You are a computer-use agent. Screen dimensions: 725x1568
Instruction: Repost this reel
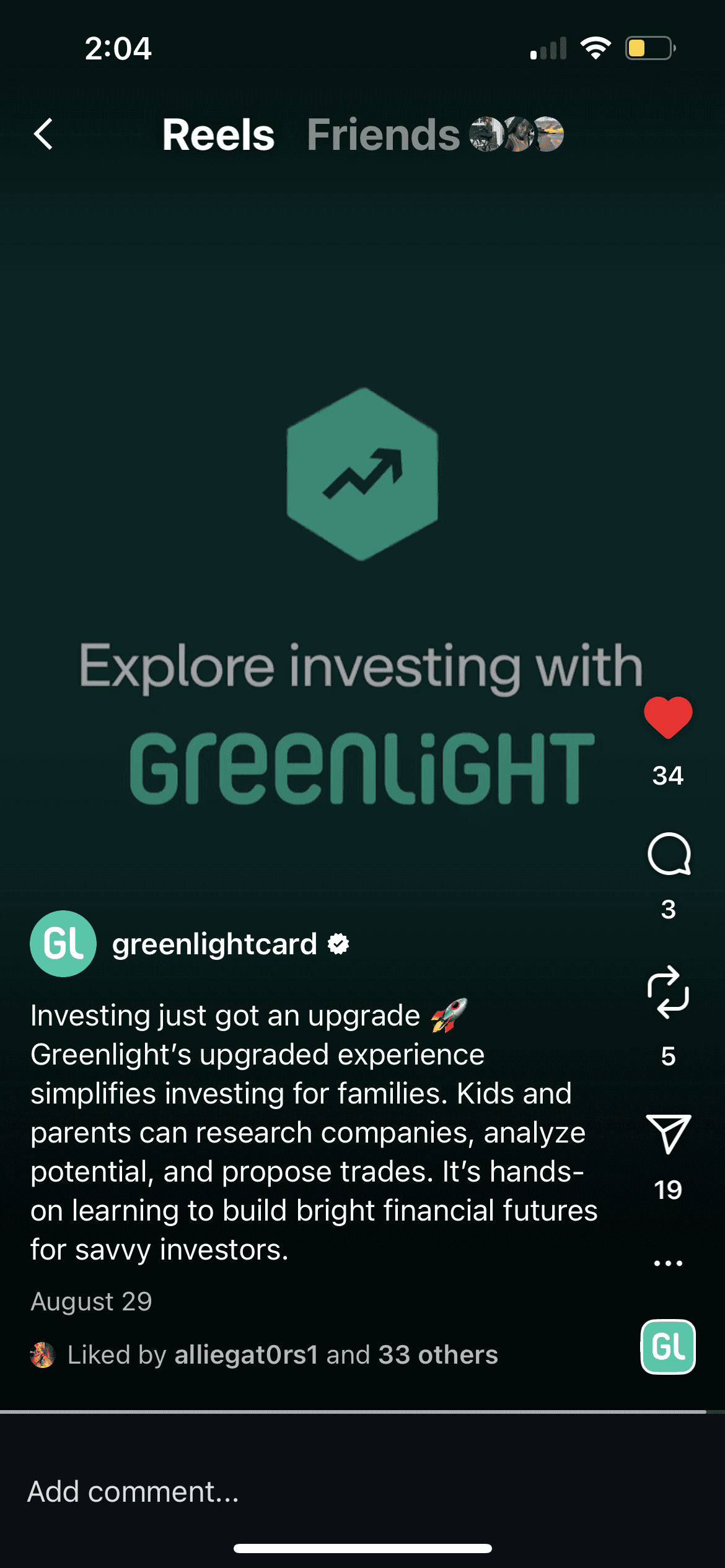(x=668, y=992)
